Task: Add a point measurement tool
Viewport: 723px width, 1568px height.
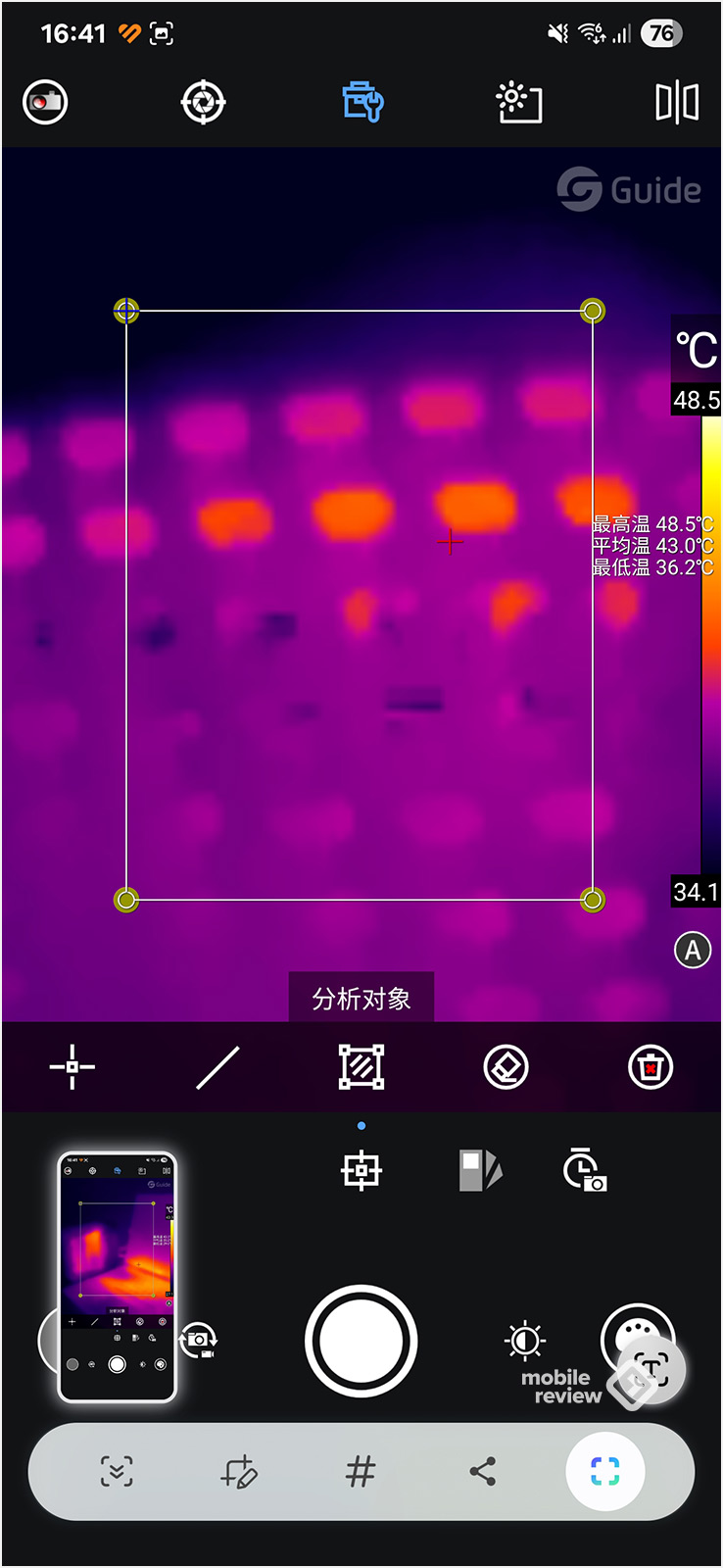Action: click(x=72, y=1067)
